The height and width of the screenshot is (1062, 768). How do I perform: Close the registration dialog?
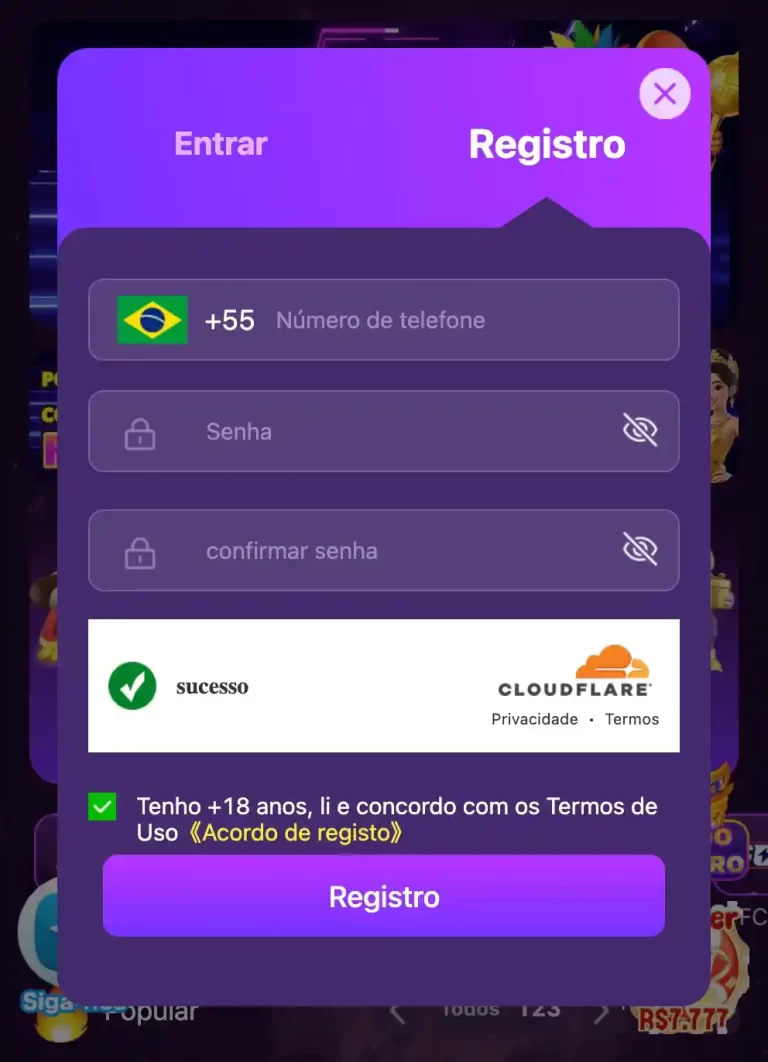[x=664, y=94]
